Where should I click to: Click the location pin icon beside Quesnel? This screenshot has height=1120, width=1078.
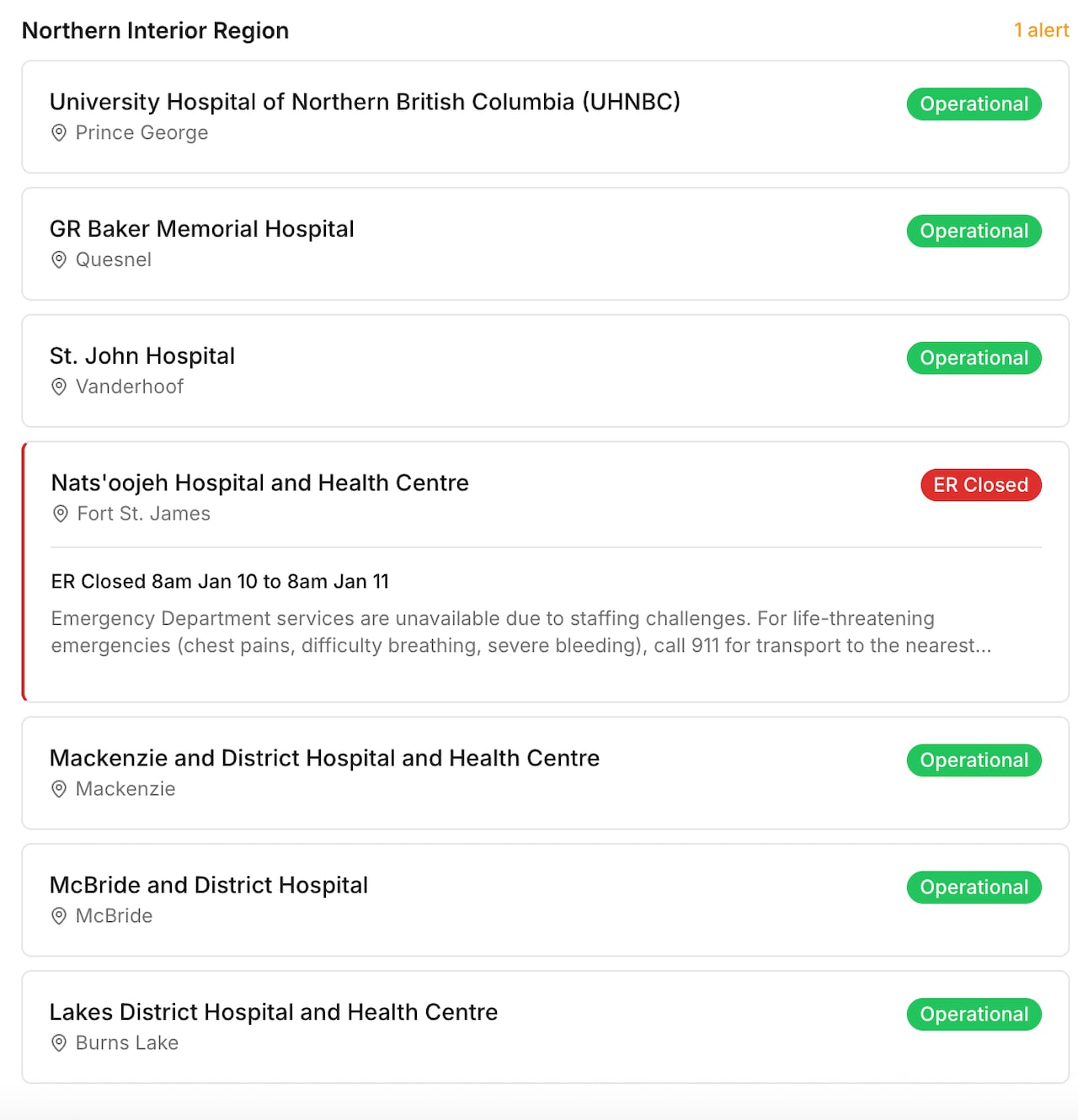click(x=58, y=260)
